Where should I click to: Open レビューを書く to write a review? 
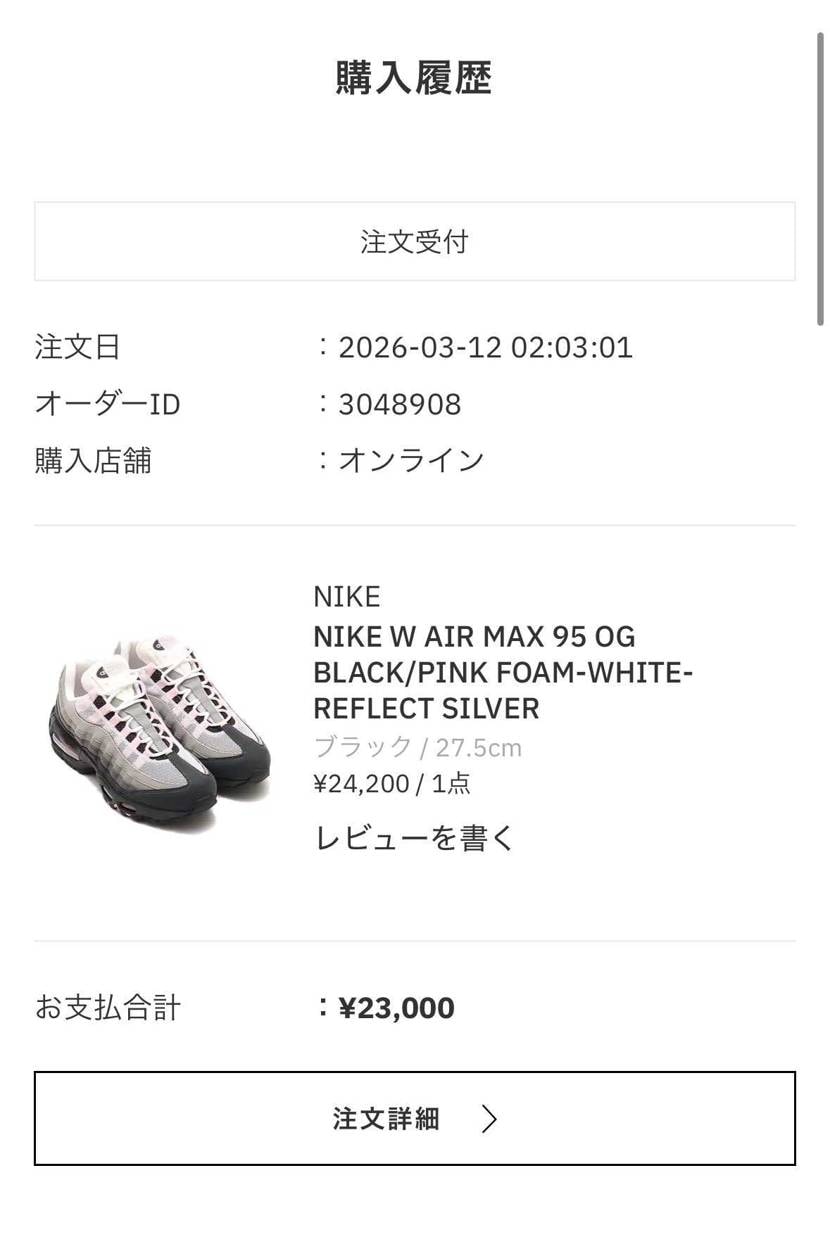(x=413, y=838)
